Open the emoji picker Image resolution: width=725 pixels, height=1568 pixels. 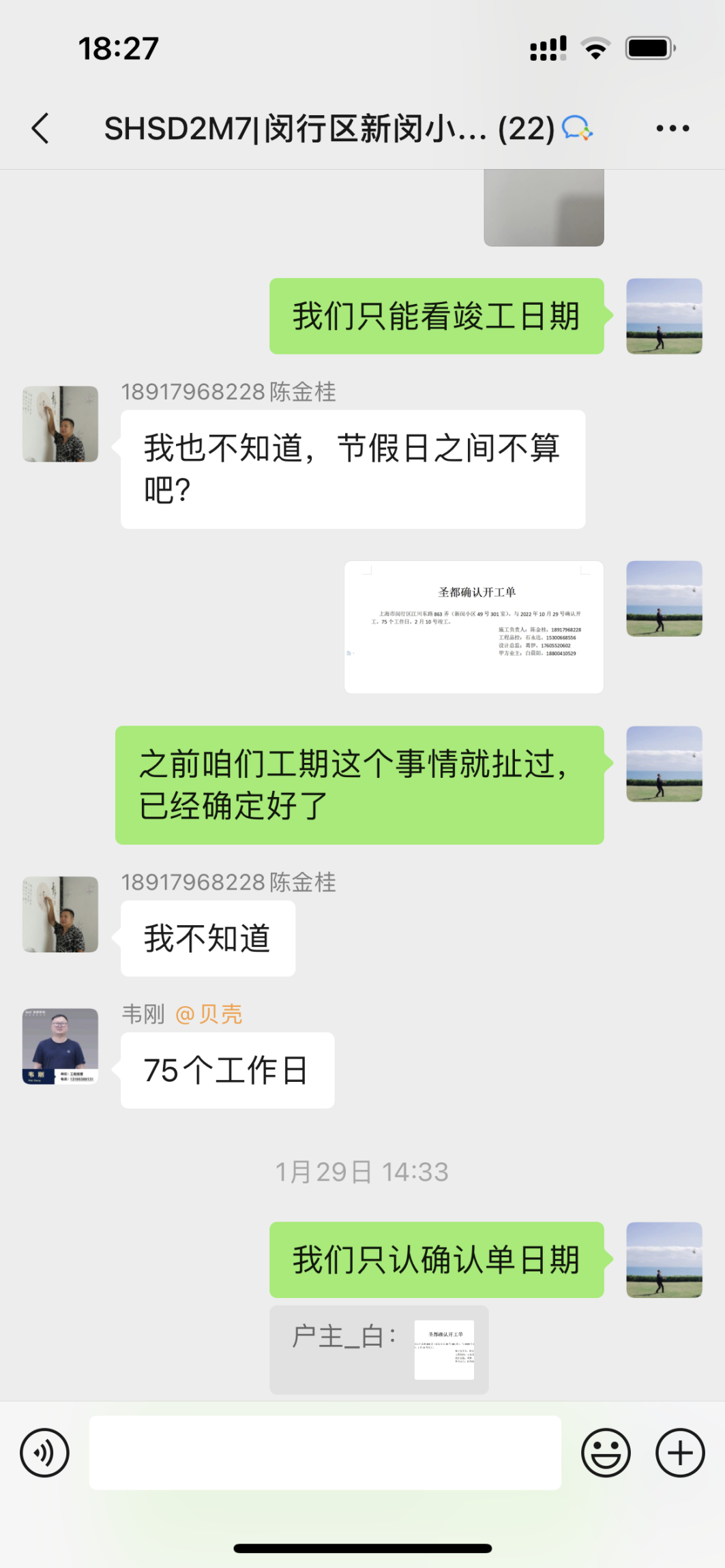pyautogui.click(x=605, y=1453)
